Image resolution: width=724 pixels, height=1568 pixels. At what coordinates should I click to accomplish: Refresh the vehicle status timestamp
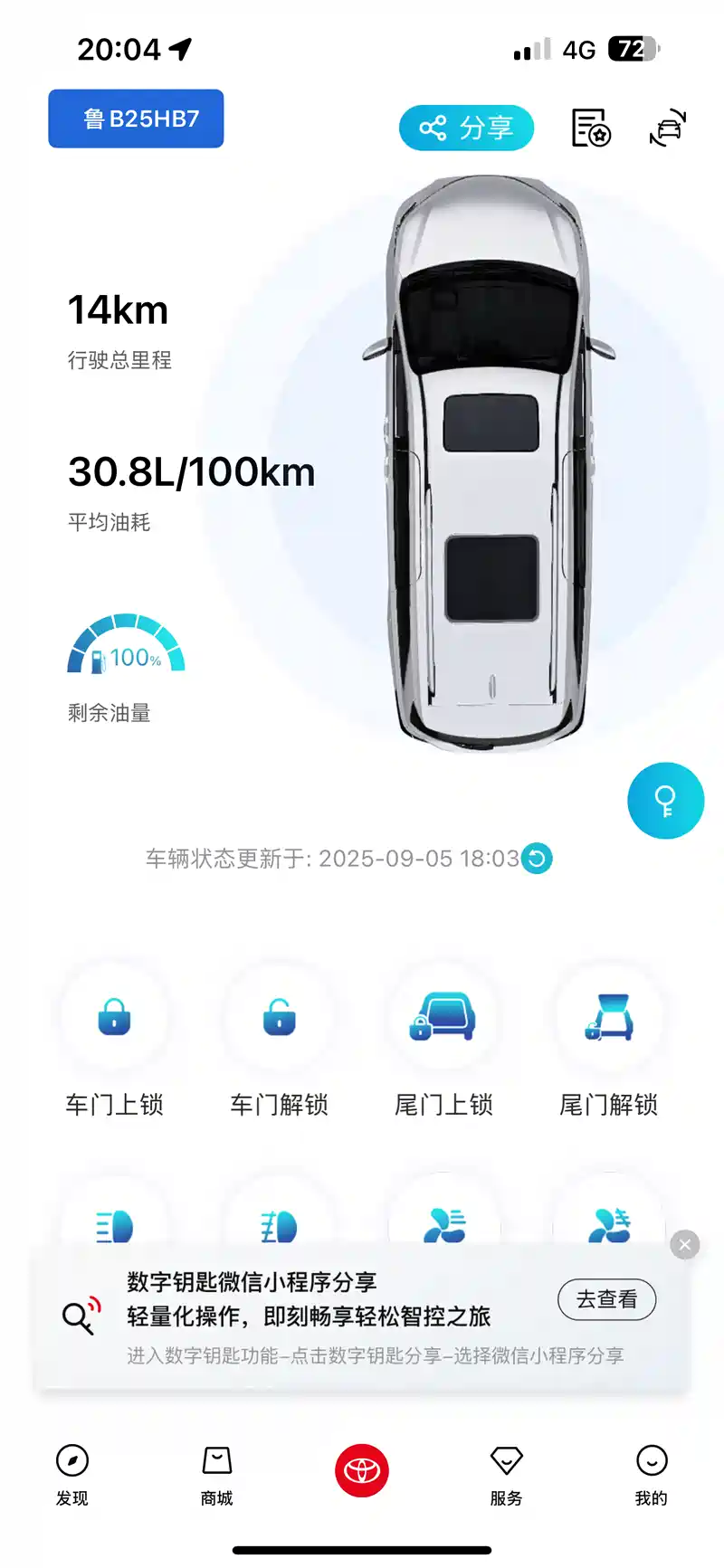point(537,858)
